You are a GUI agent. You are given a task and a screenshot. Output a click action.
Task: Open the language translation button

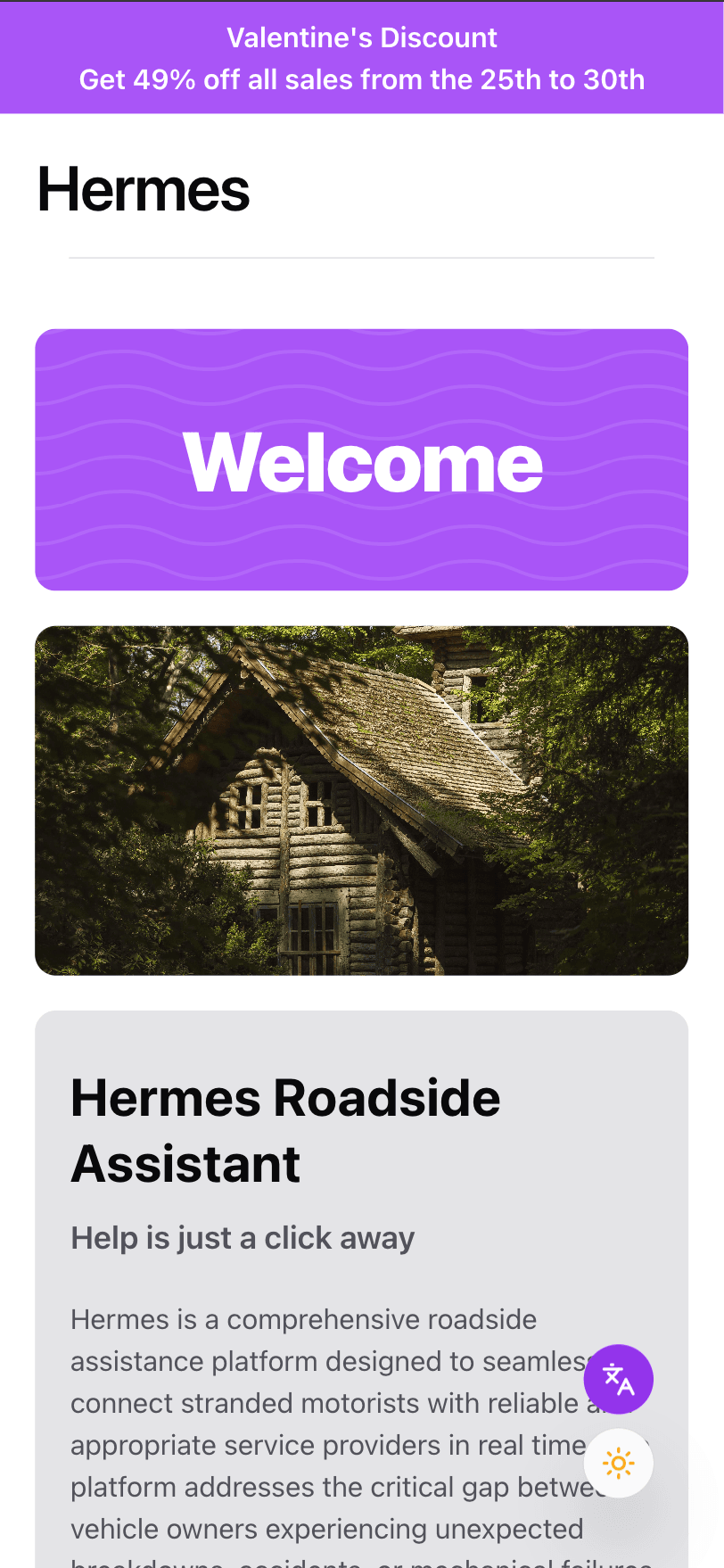pyautogui.click(x=618, y=1379)
